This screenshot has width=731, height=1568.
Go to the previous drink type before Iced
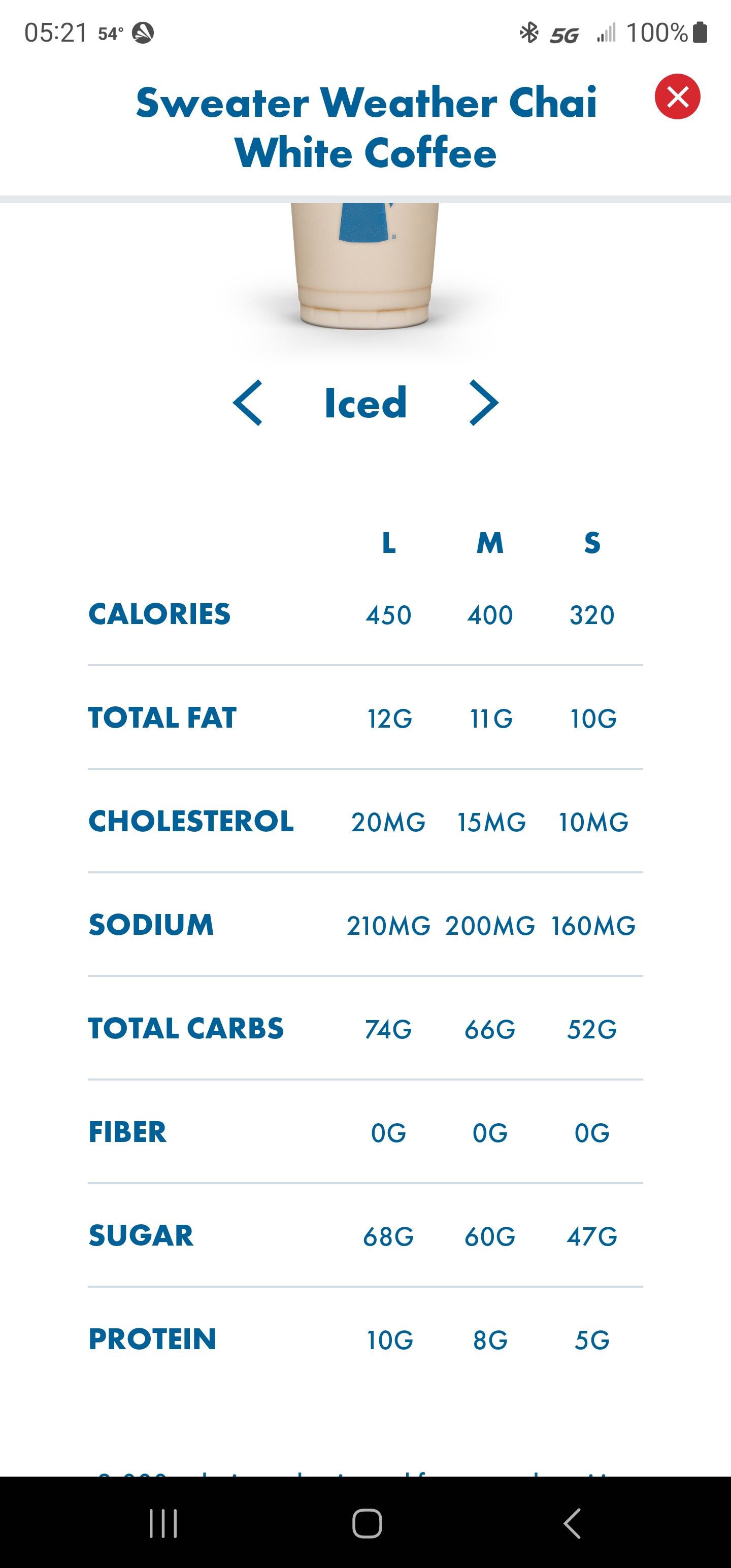(x=248, y=402)
